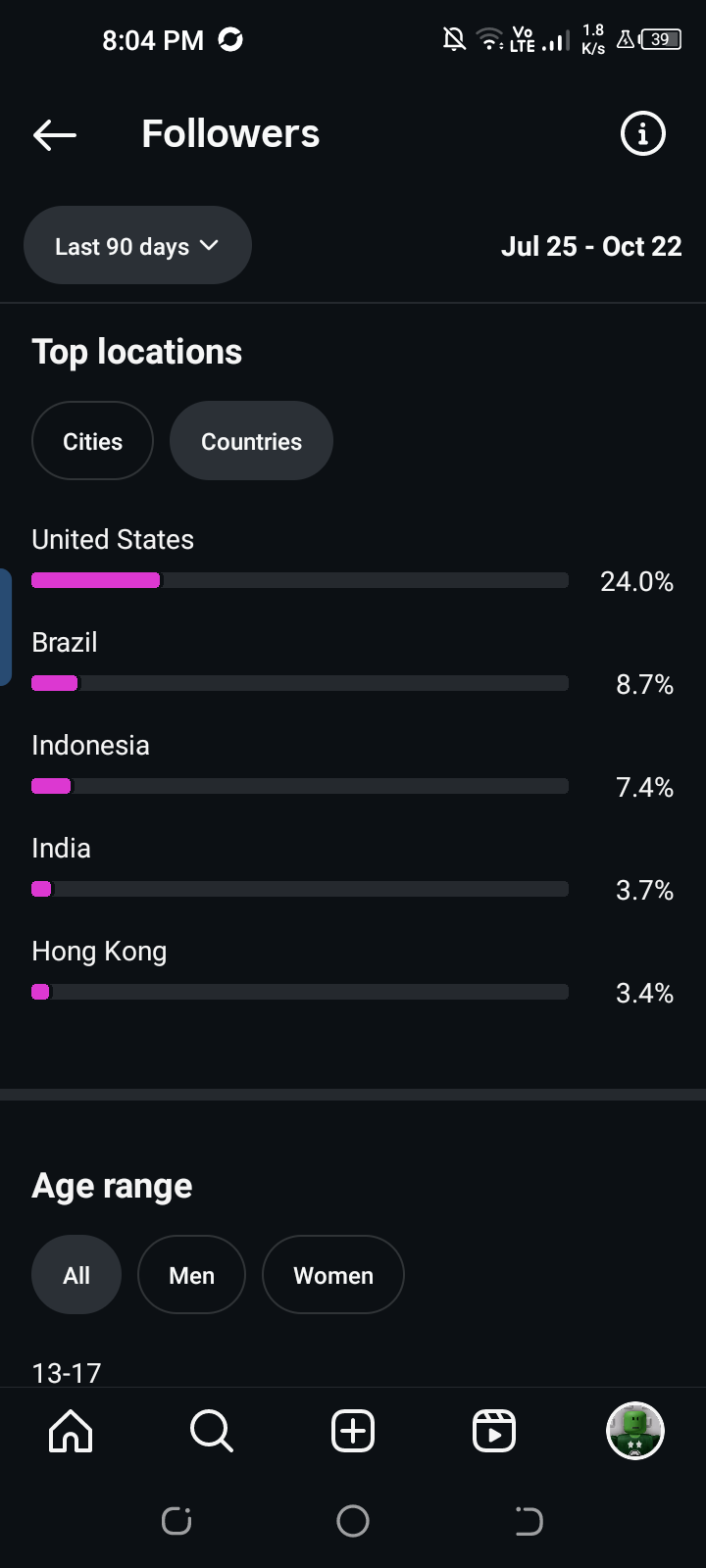Open the info icon in header
Viewport: 706px width, 1568px height.
click(x=643, y=133)
